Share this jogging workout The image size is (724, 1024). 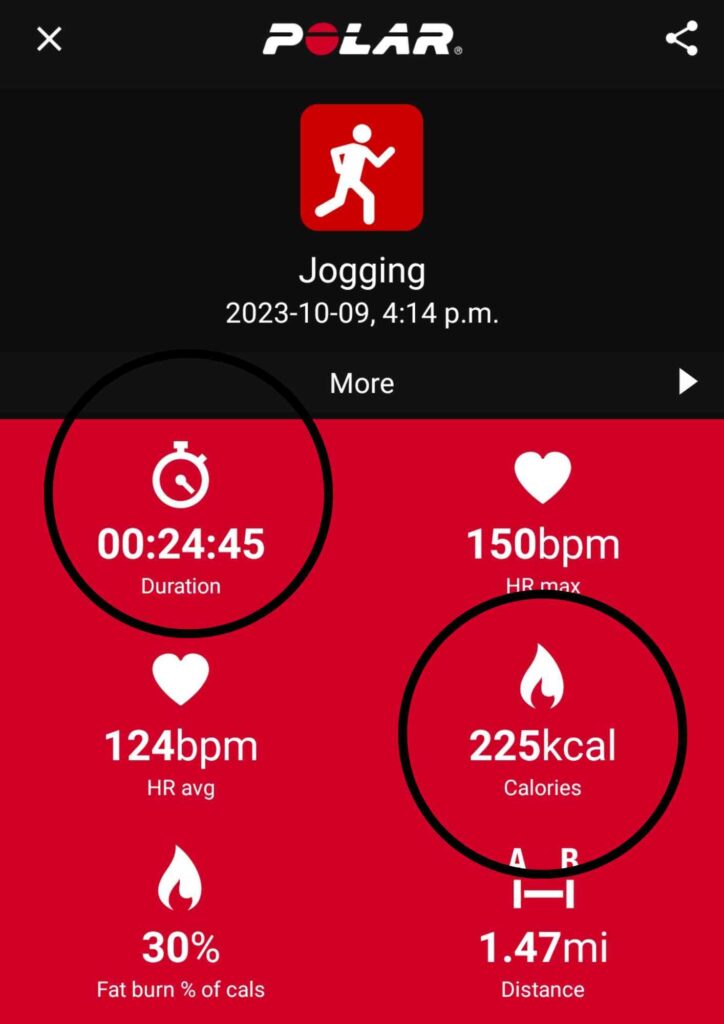681,40
